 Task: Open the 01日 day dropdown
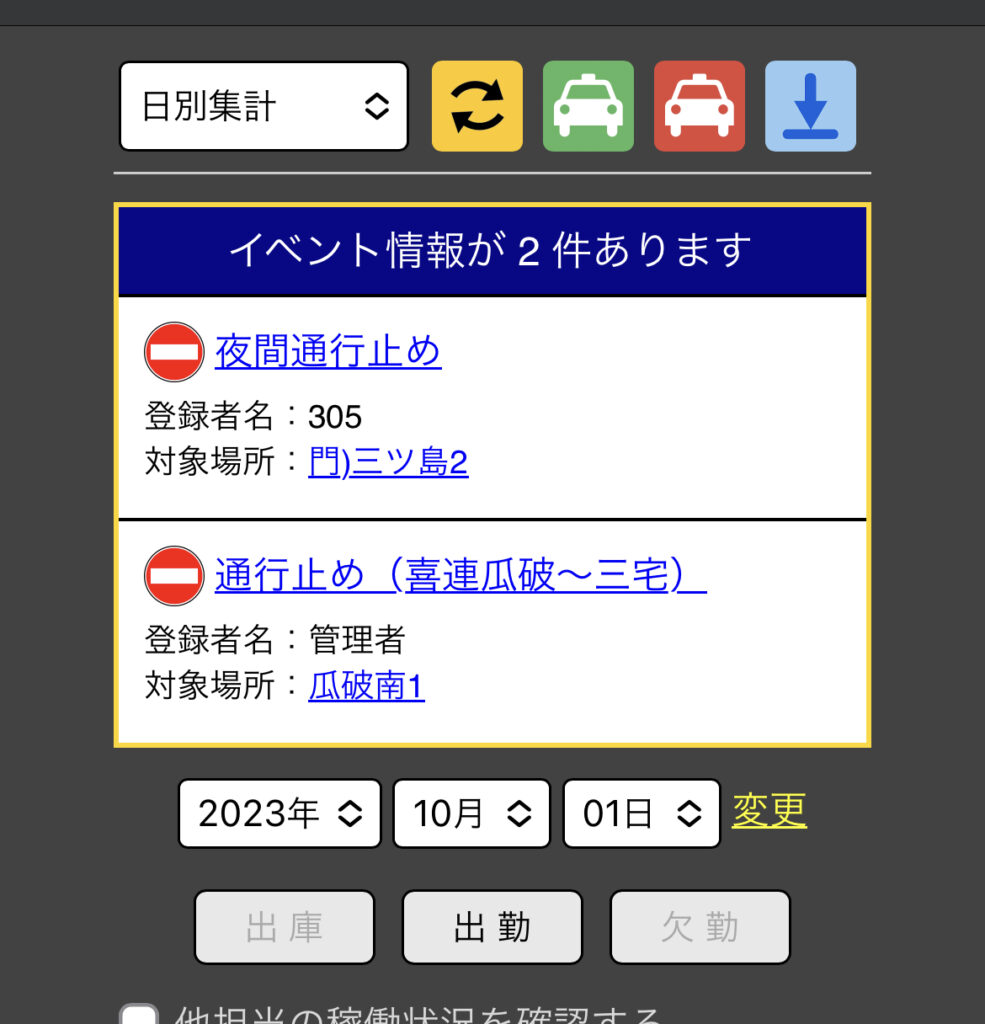click(x=641, y=814)
